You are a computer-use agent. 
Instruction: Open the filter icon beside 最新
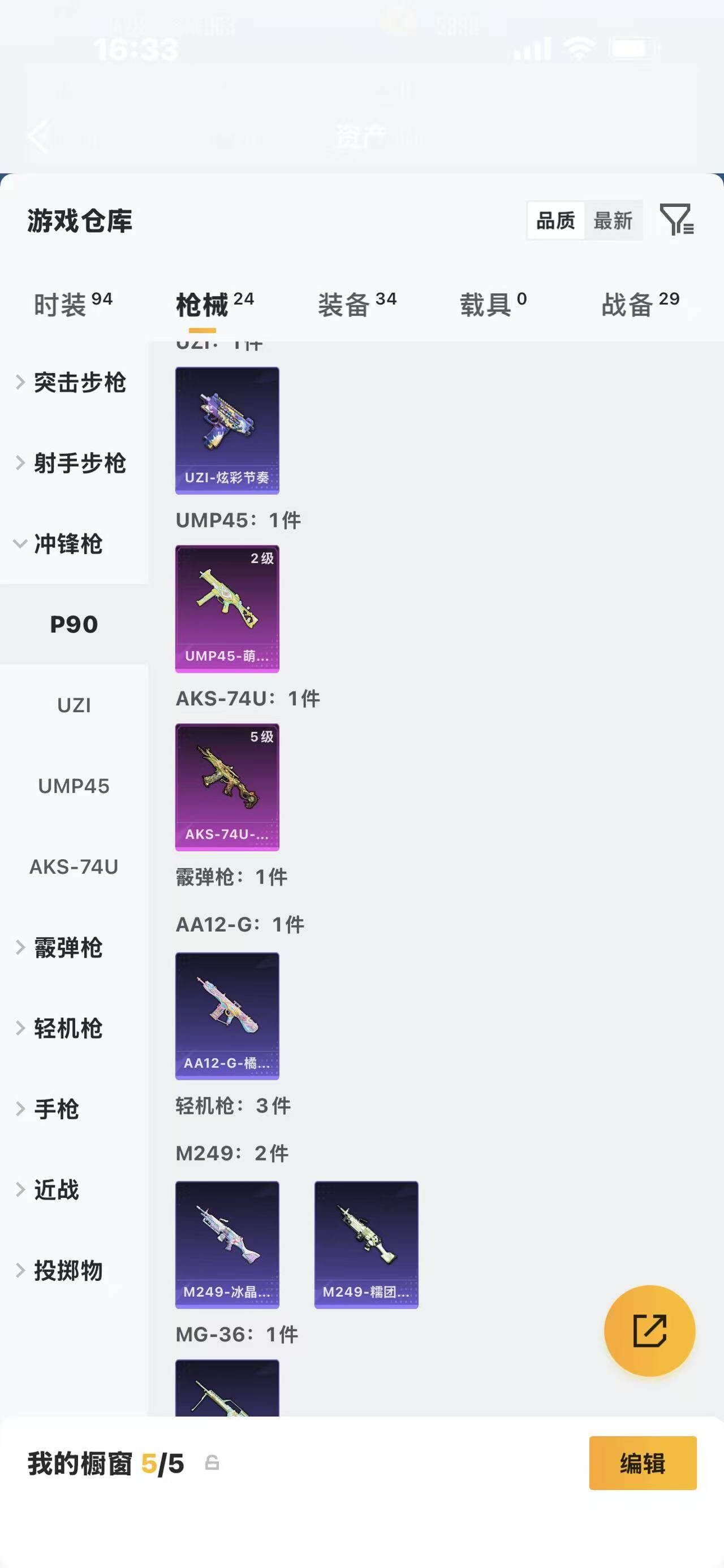point(678,221)
